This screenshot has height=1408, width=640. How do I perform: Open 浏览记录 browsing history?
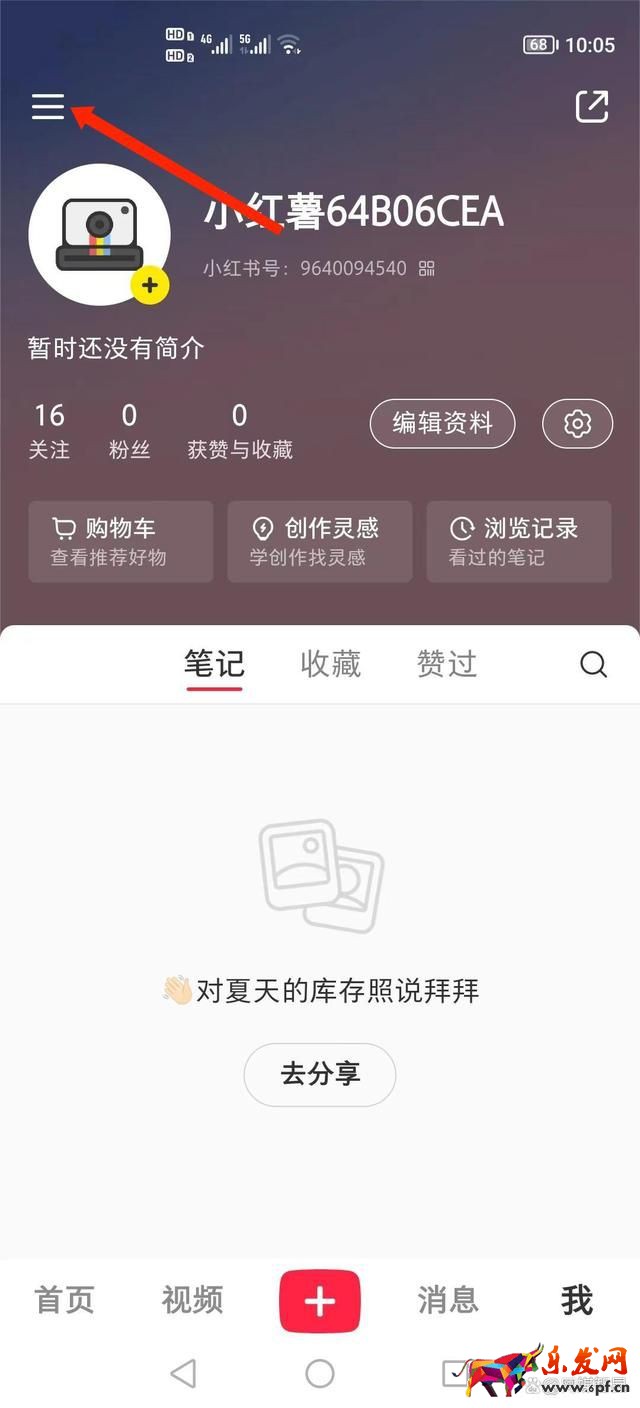point(519,541)
